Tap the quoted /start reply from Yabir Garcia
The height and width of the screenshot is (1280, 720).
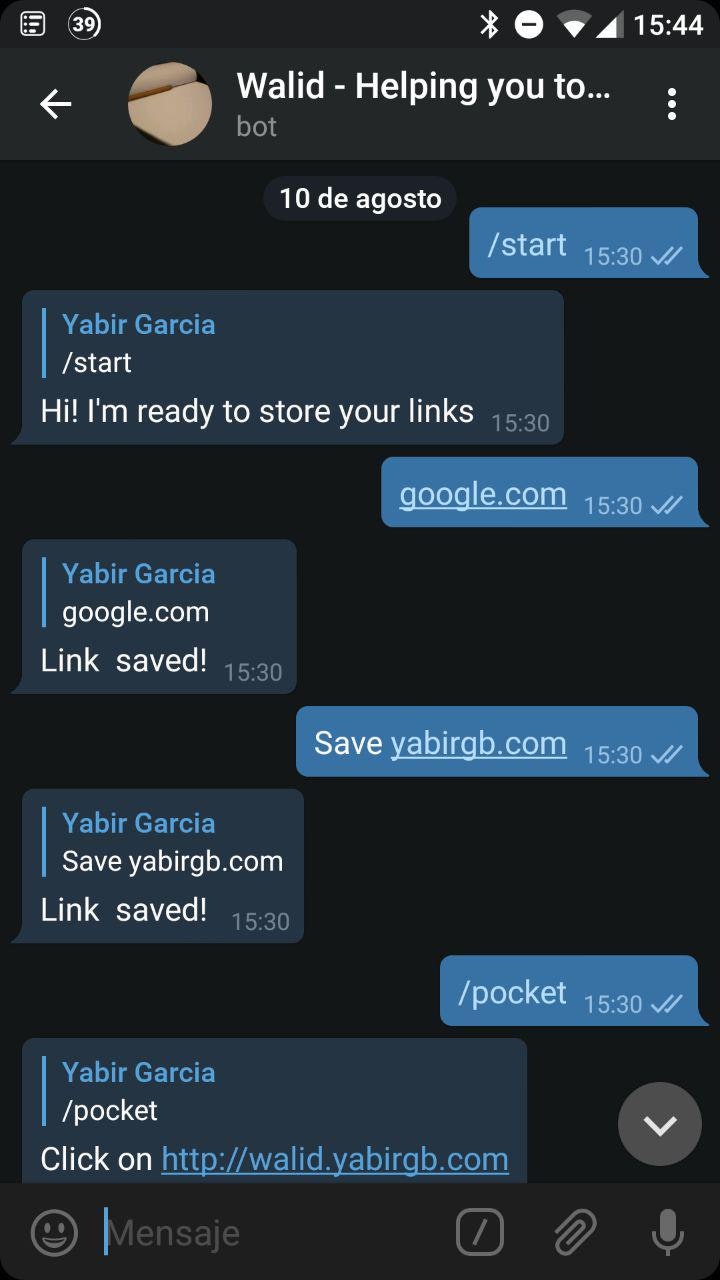[x=139, y=343]
